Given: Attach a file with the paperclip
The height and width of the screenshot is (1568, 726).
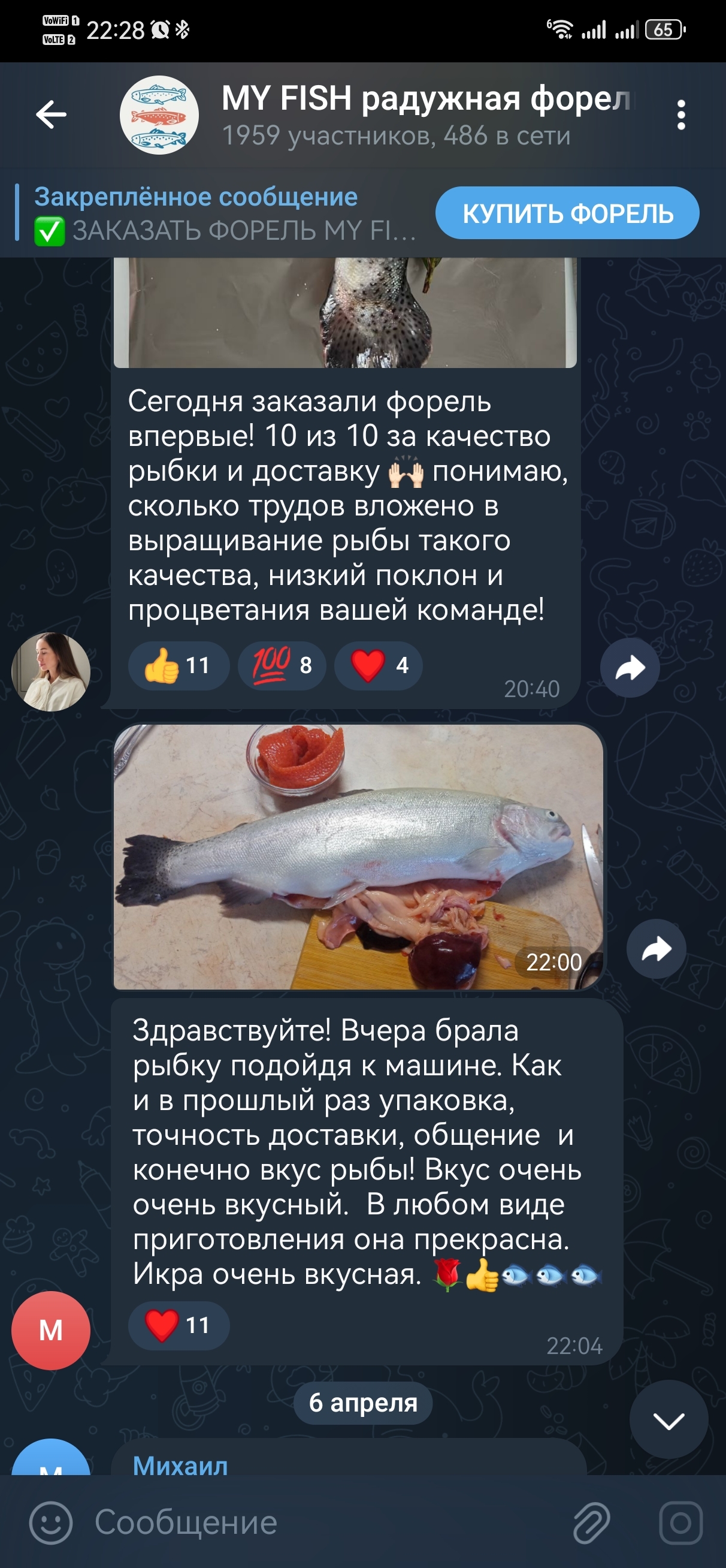Looking at the screenshot, I should [x=591, y=1523].
